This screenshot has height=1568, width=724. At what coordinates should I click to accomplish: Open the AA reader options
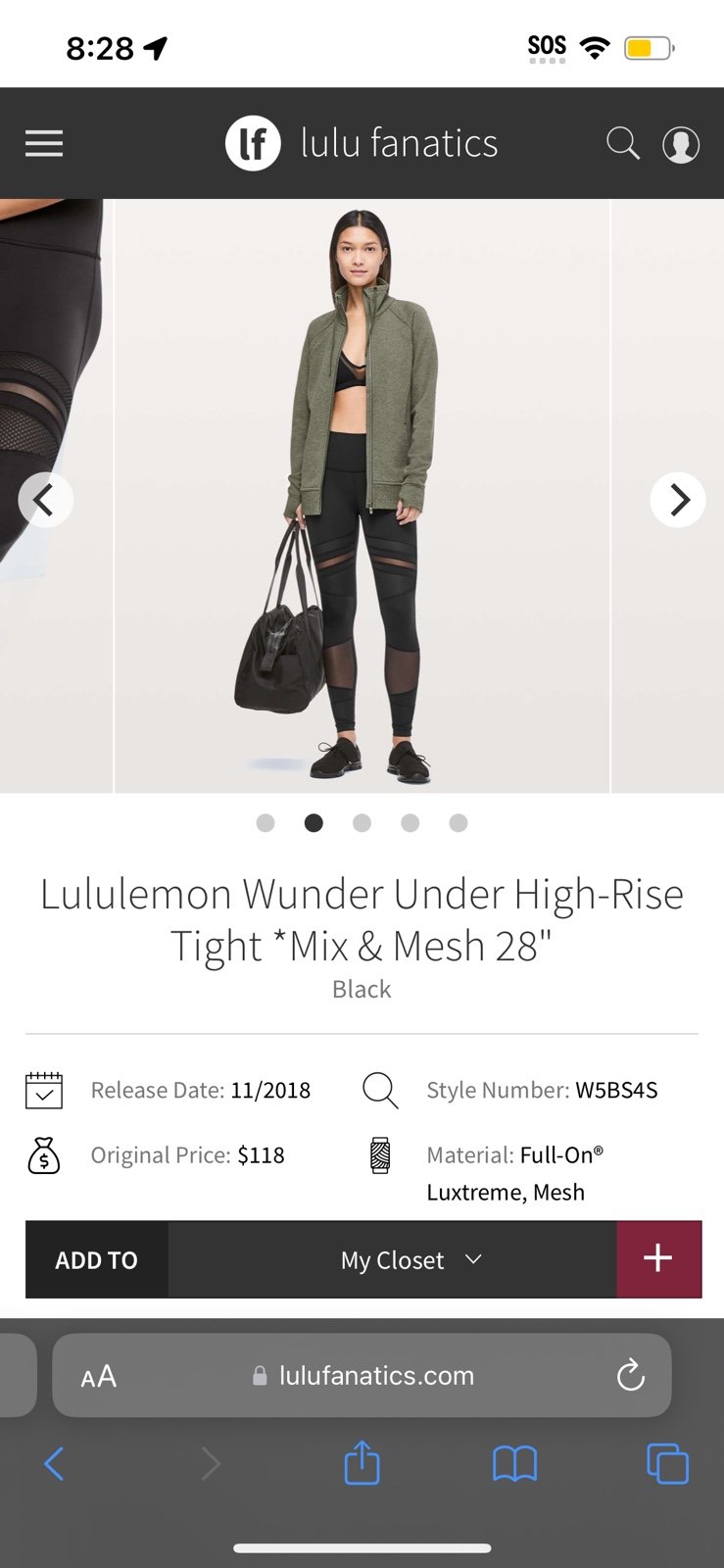[98, 1377]
